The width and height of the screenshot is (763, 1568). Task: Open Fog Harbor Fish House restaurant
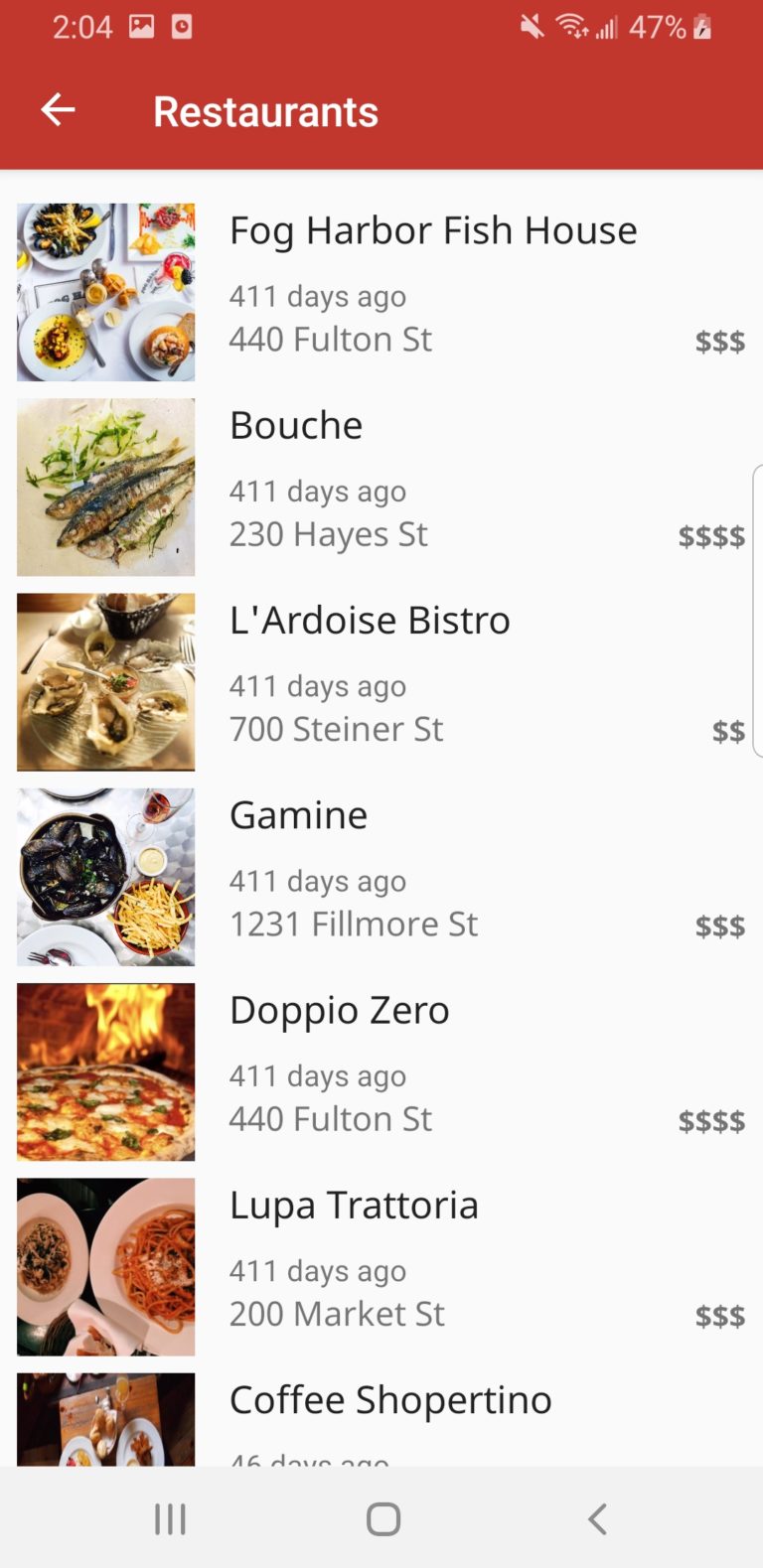click(x=433, y=231)
